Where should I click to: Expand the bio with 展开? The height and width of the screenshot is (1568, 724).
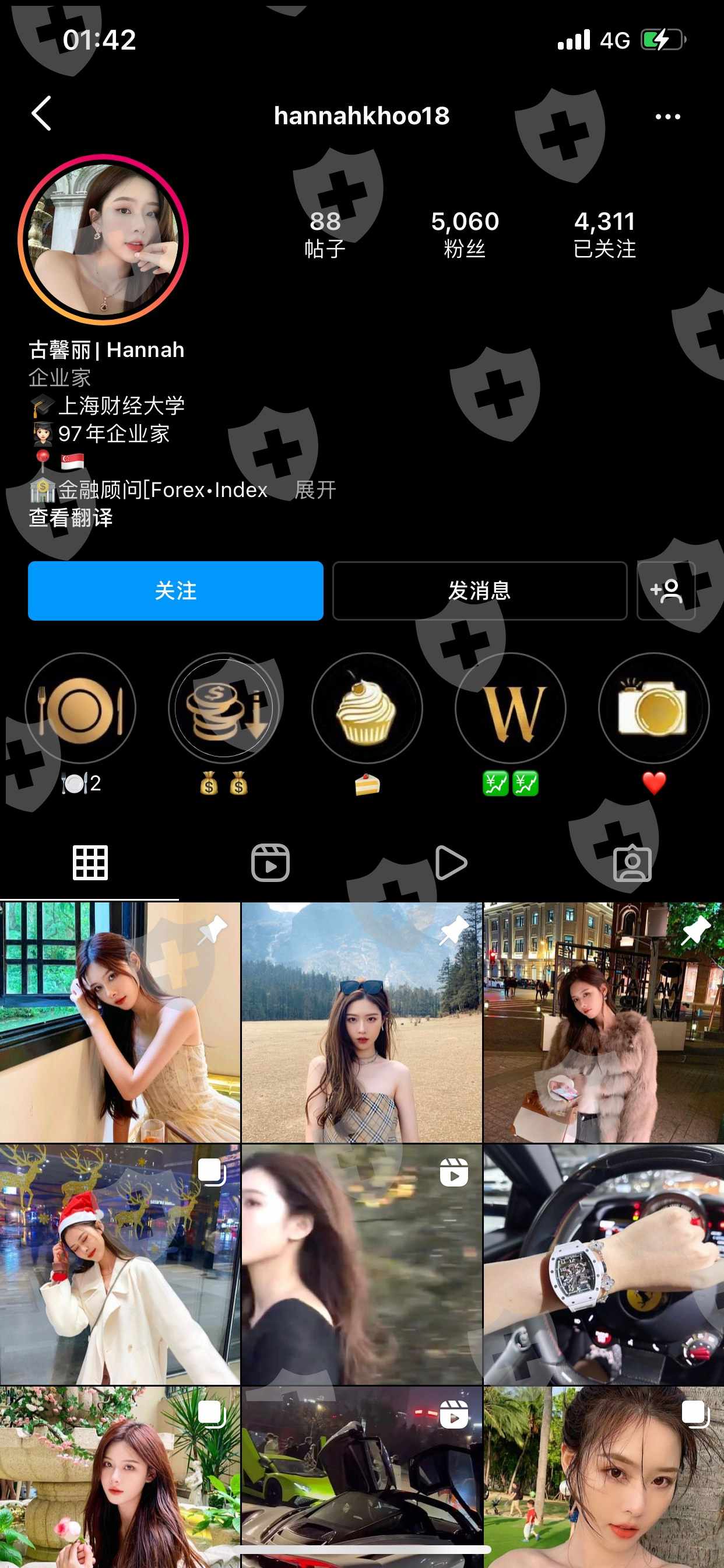pyautogui.click(x=315, y=490)
